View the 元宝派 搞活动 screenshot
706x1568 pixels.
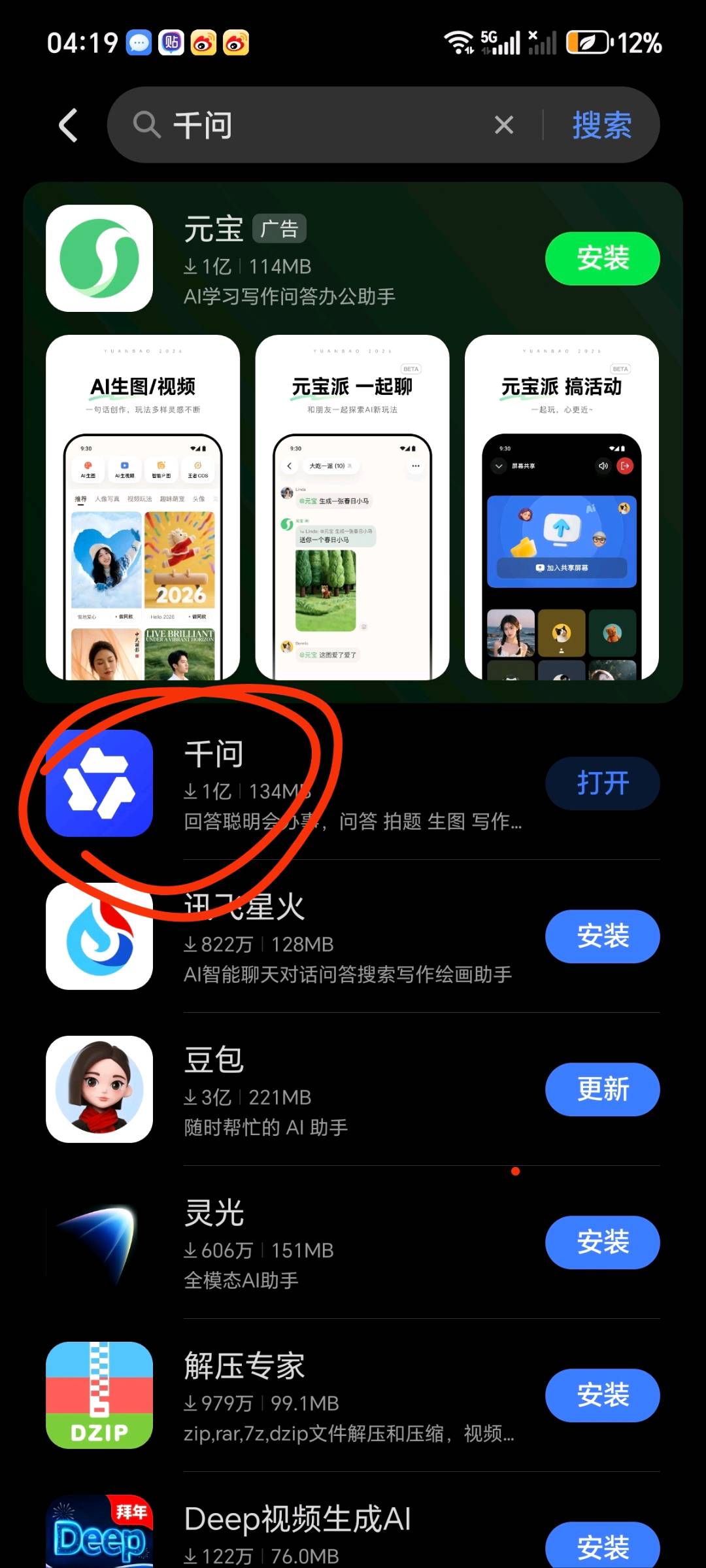tap(561, 507)
